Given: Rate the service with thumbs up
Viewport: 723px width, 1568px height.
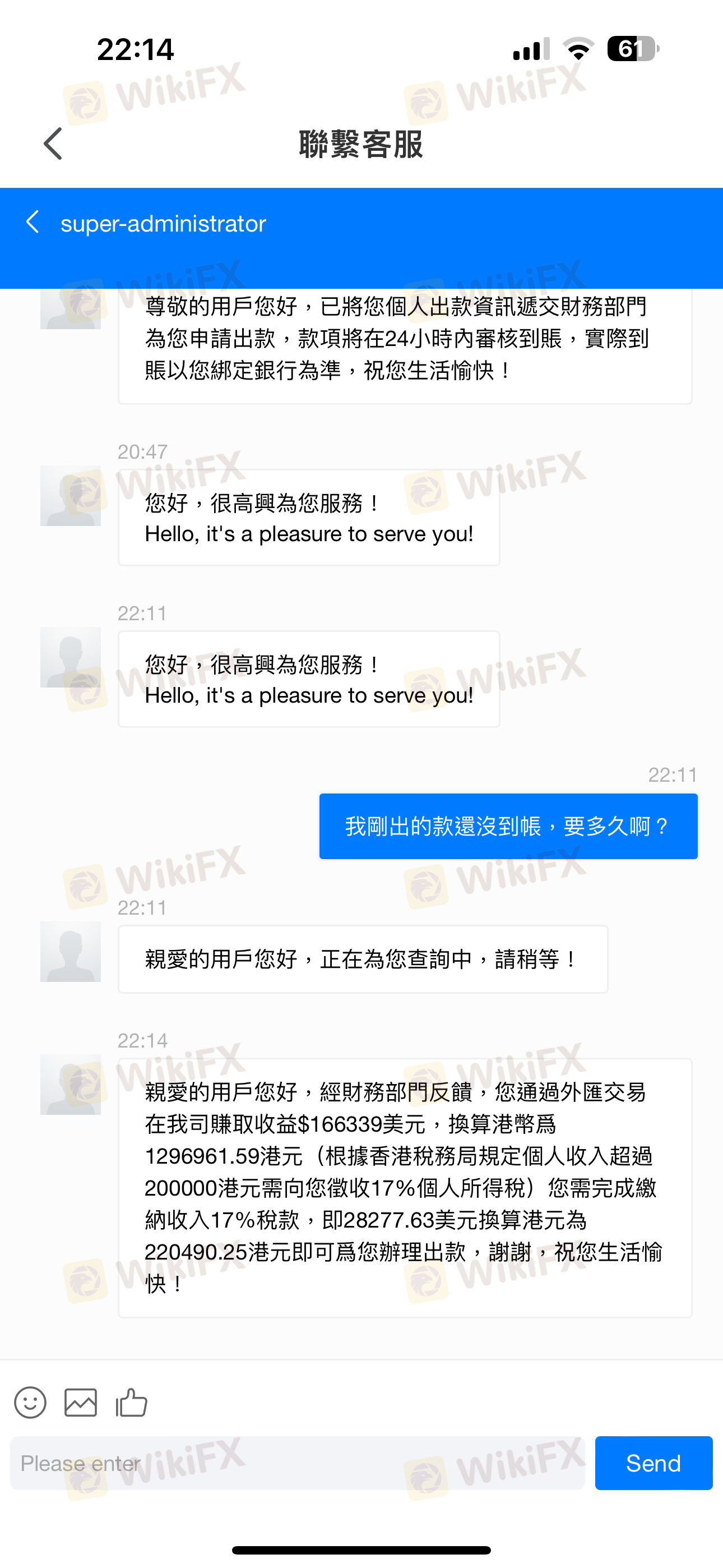Looking at the screenshot, I should click(x=132, y=1402).
